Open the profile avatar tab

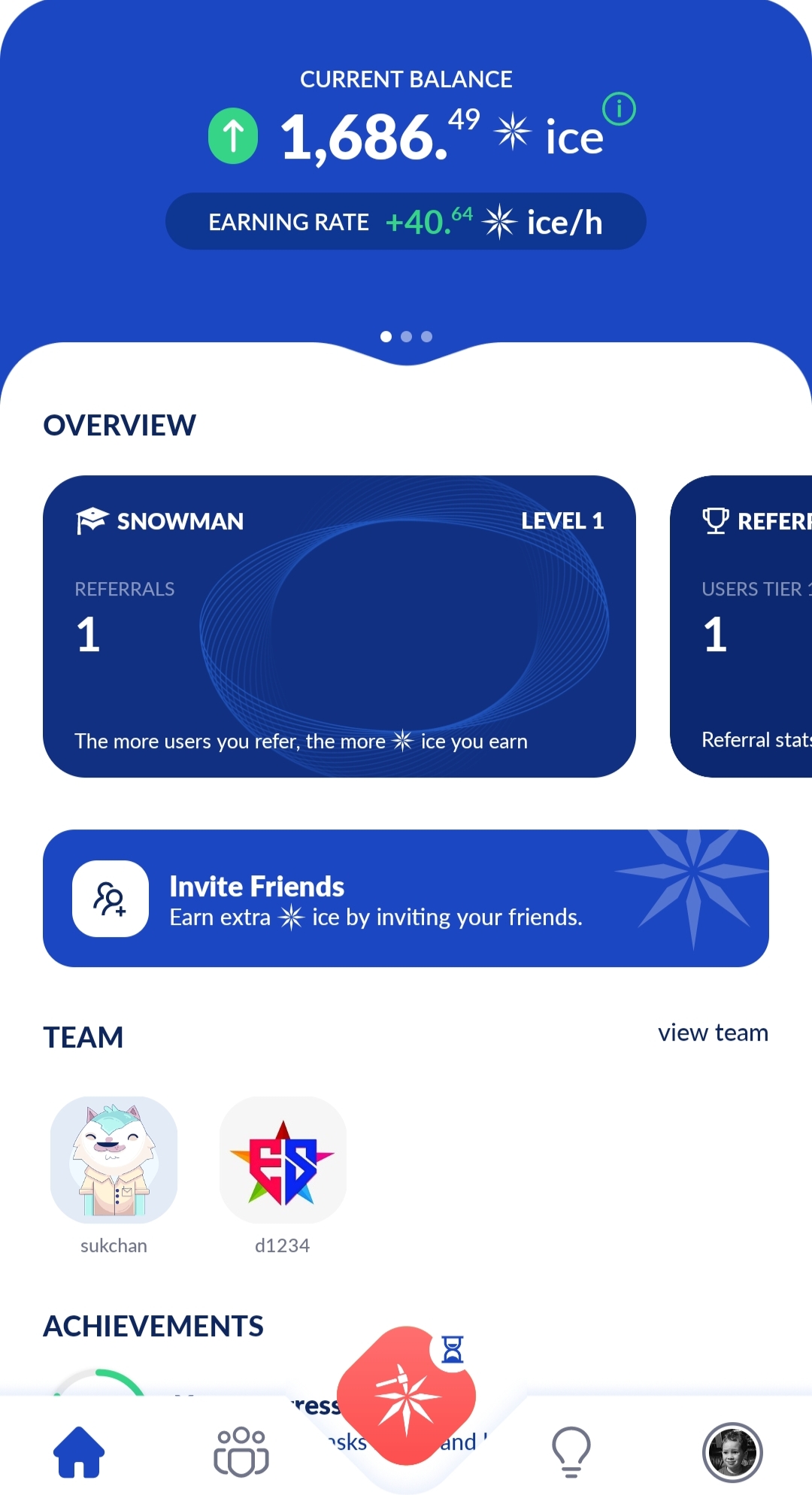(x=732, y=1452)
